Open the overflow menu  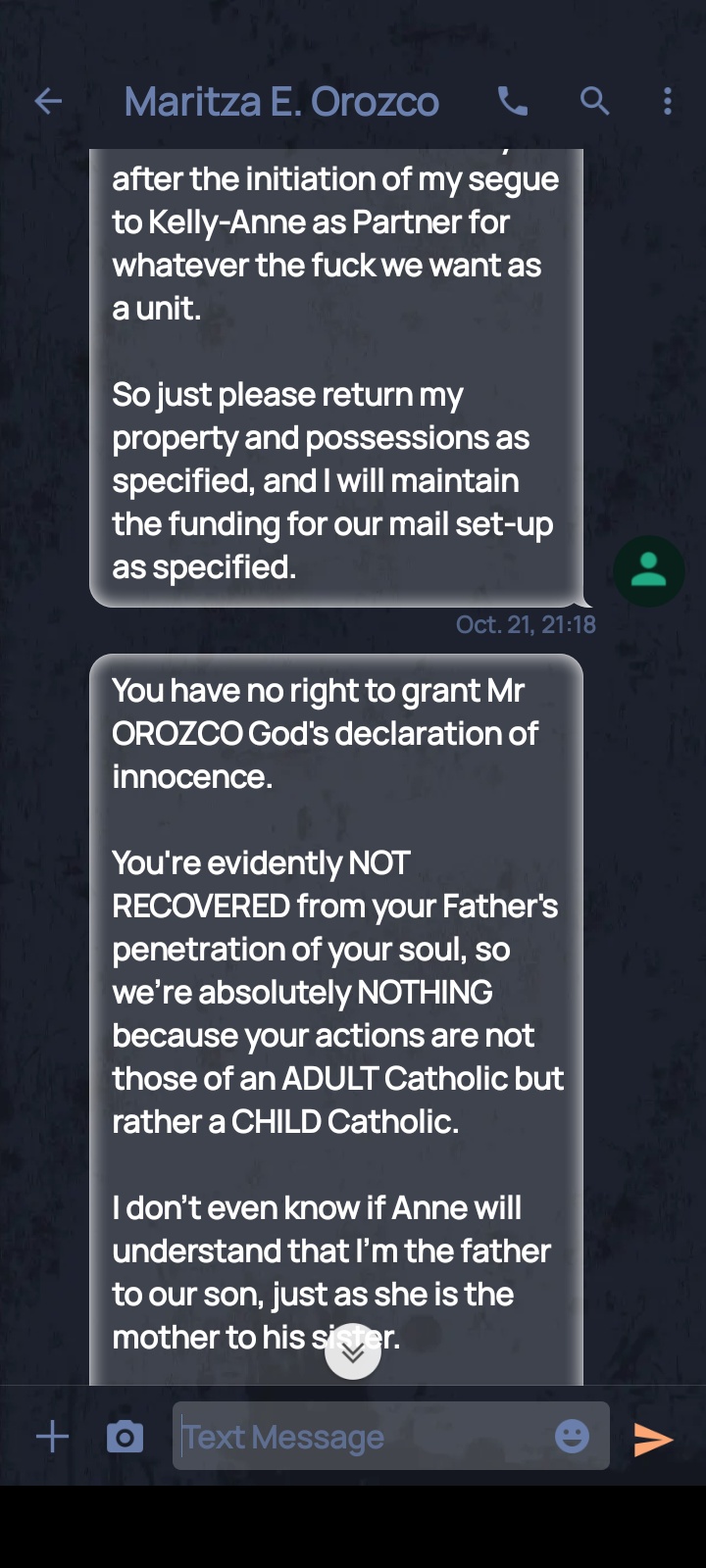(x=668, y=101)
